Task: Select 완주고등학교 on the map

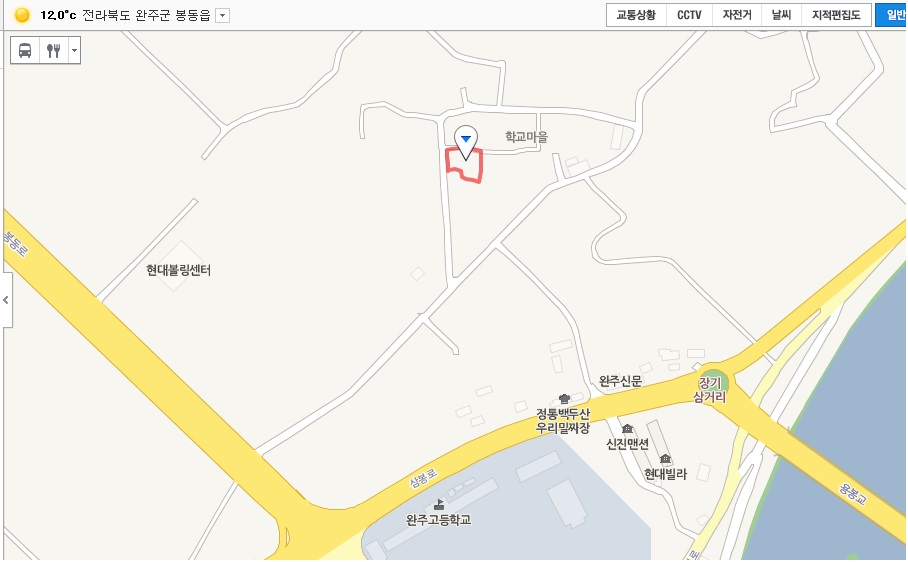Action: point(438,519)
